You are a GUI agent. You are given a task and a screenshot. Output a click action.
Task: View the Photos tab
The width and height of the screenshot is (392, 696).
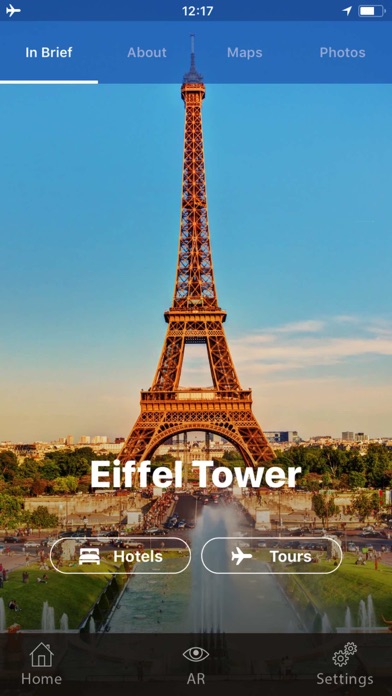pyautogui.click(x=343, y=52)
